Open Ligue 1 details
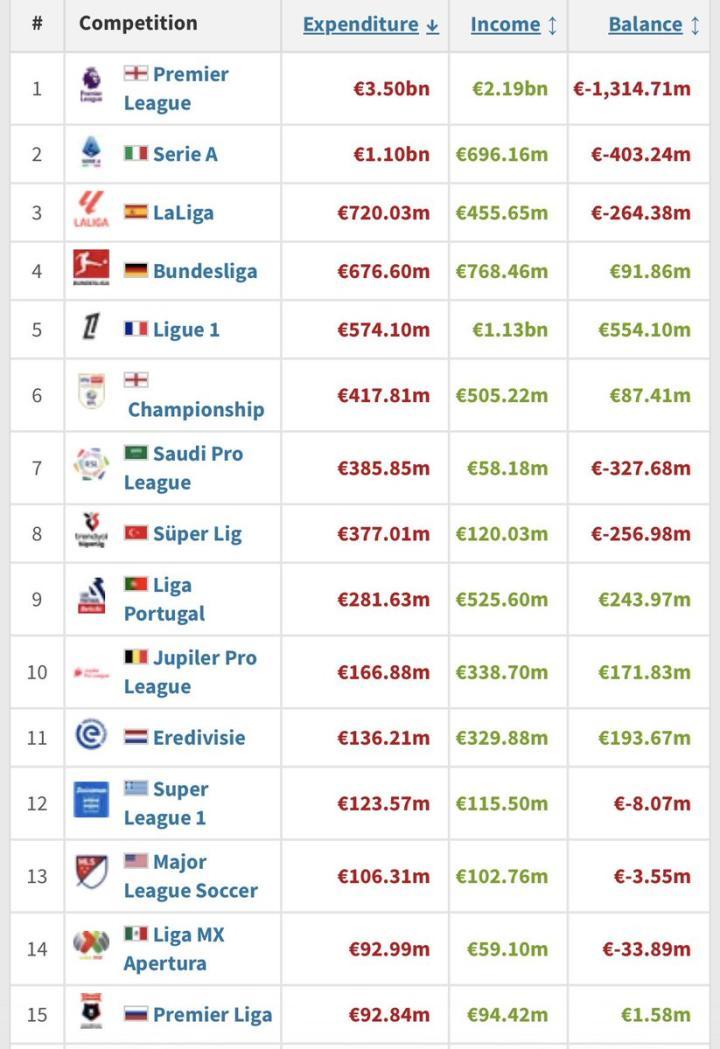 [186, 330]
